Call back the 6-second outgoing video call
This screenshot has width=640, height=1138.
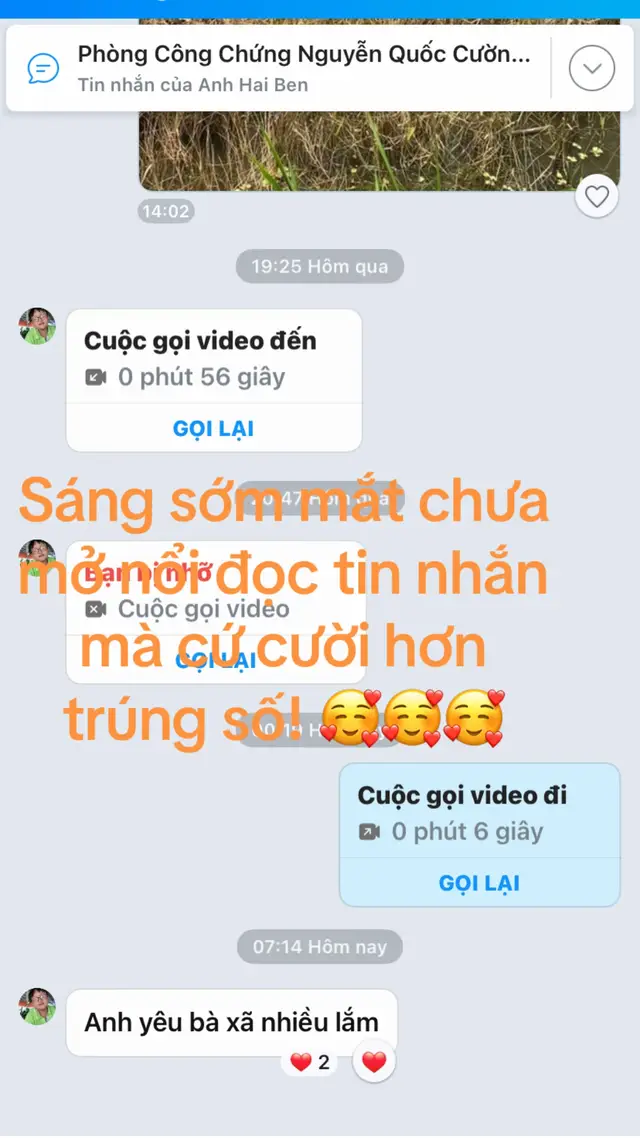[479, 883]
